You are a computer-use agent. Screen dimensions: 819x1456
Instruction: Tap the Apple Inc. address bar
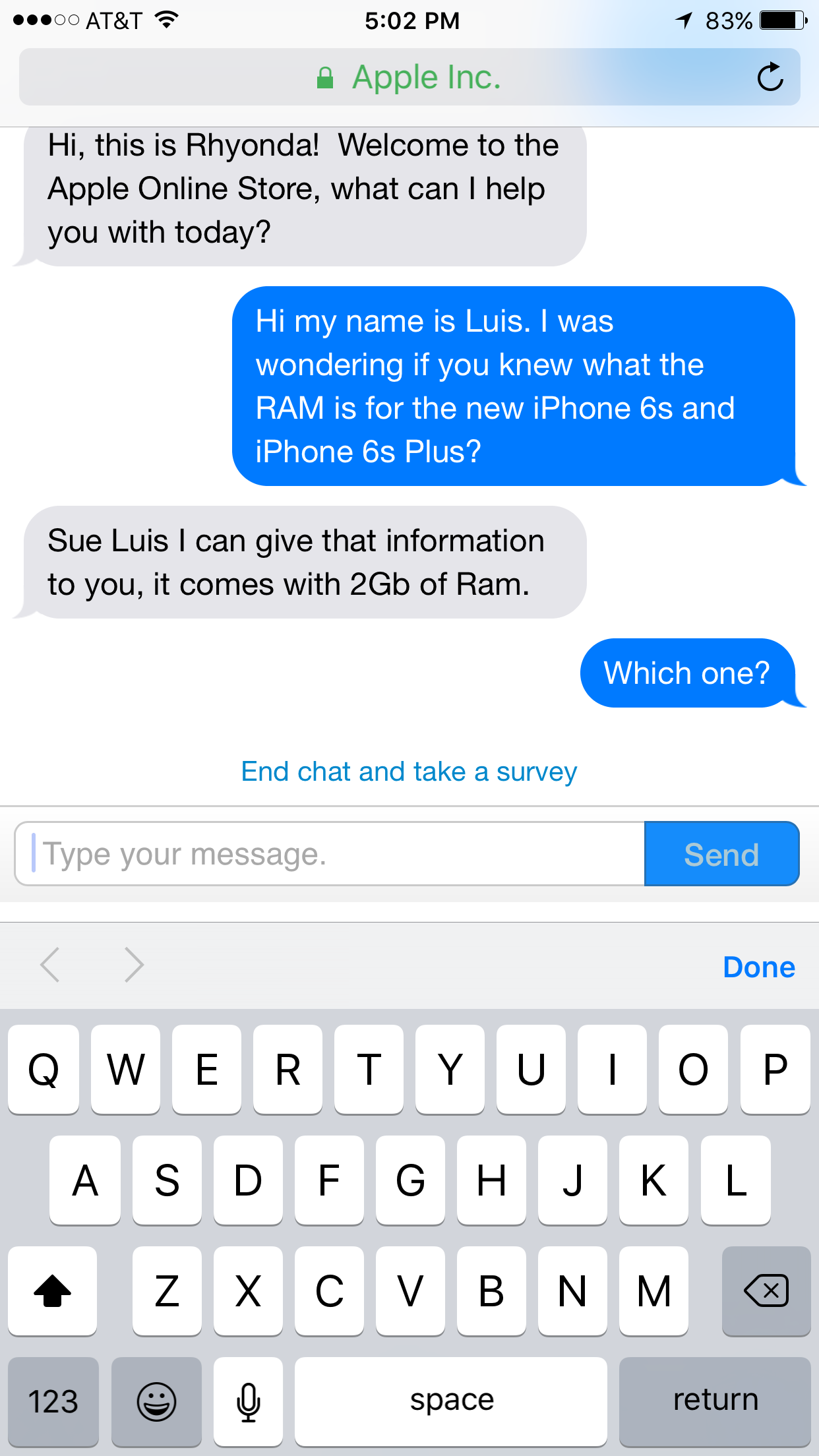[x=409, y=77]
